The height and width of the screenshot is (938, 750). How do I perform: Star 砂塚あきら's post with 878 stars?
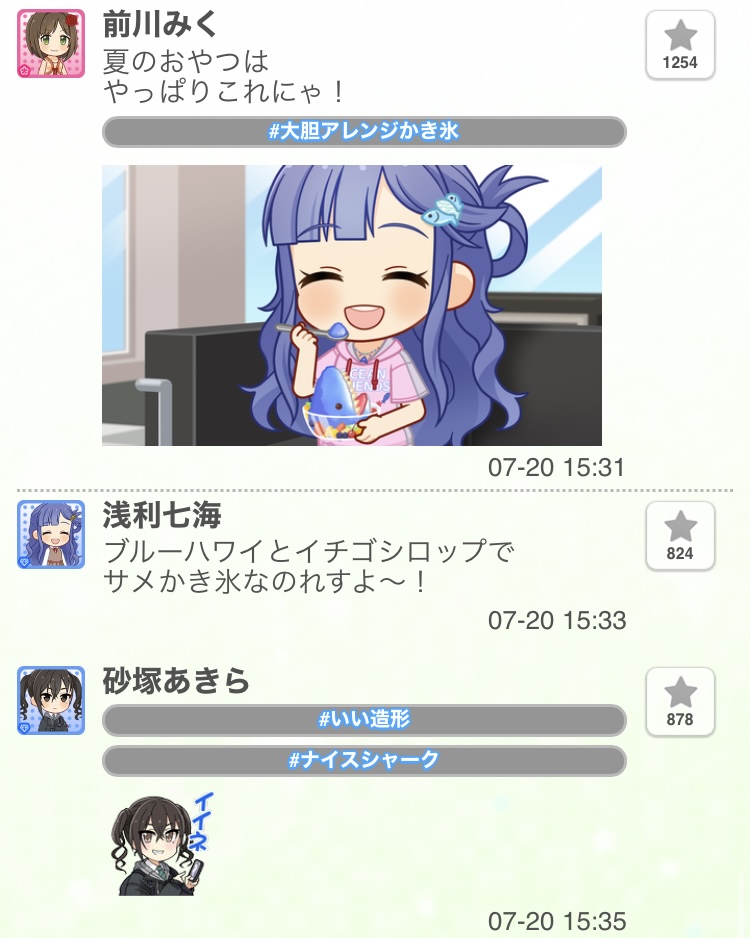[680, 701]
